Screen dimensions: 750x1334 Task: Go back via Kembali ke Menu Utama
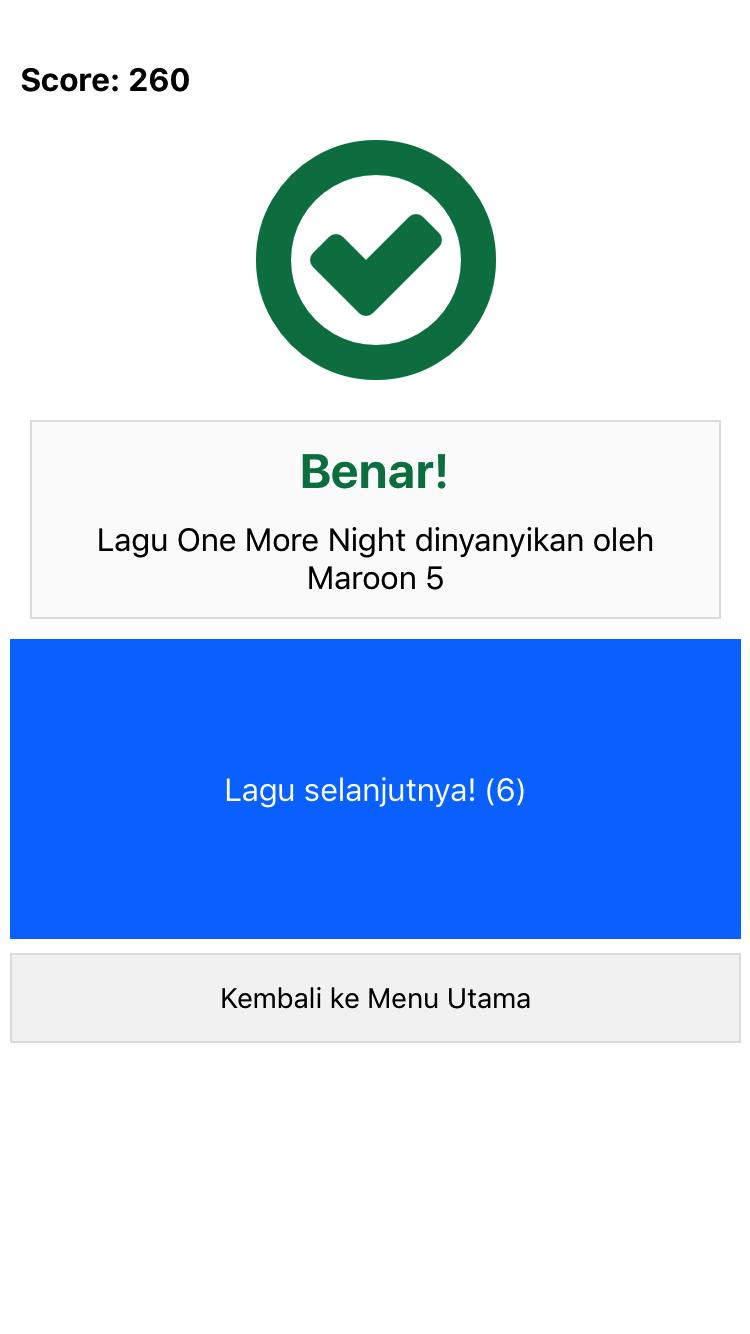point(375,998)
